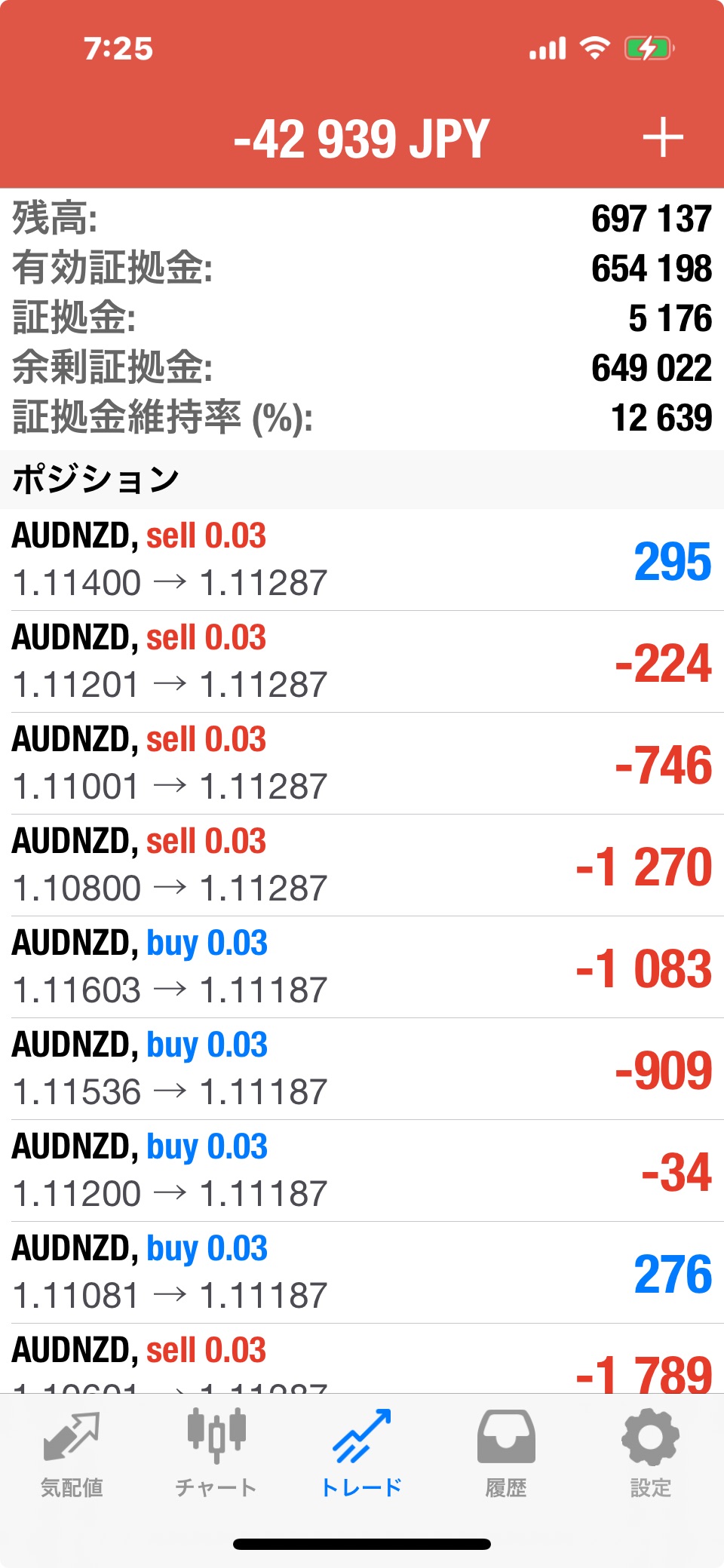Open the チャート tab
The width and height of the screenshot is (724, 1568).
tap(216, 1453)
